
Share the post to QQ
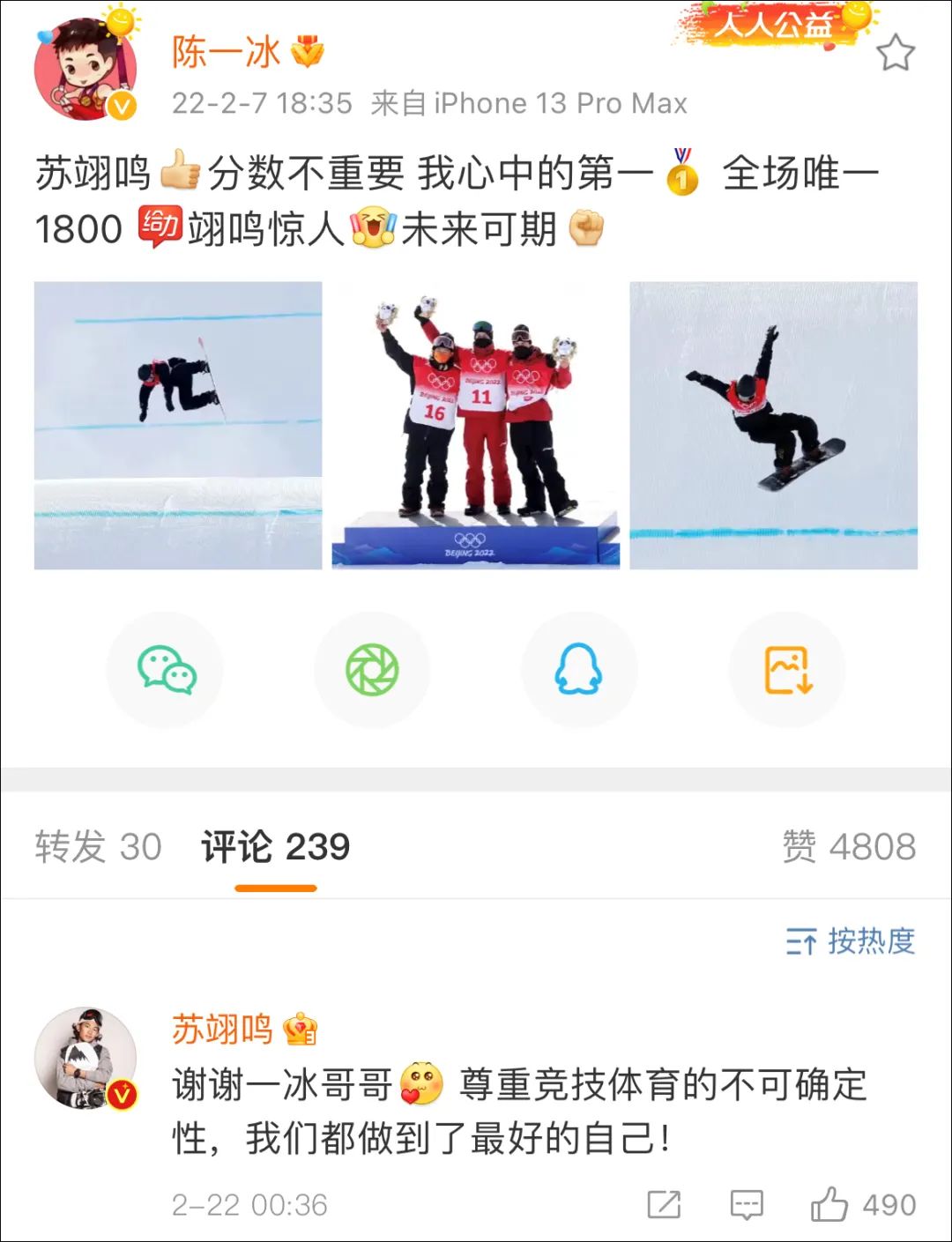pos(578,670)
